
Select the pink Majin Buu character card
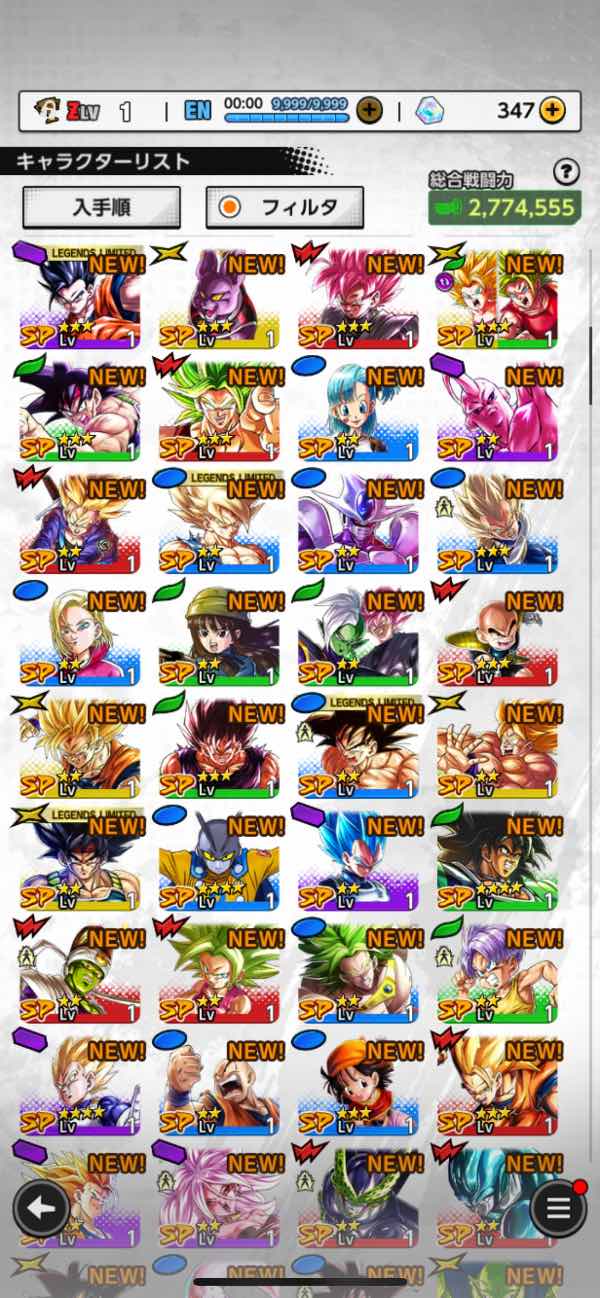[497, 410]
